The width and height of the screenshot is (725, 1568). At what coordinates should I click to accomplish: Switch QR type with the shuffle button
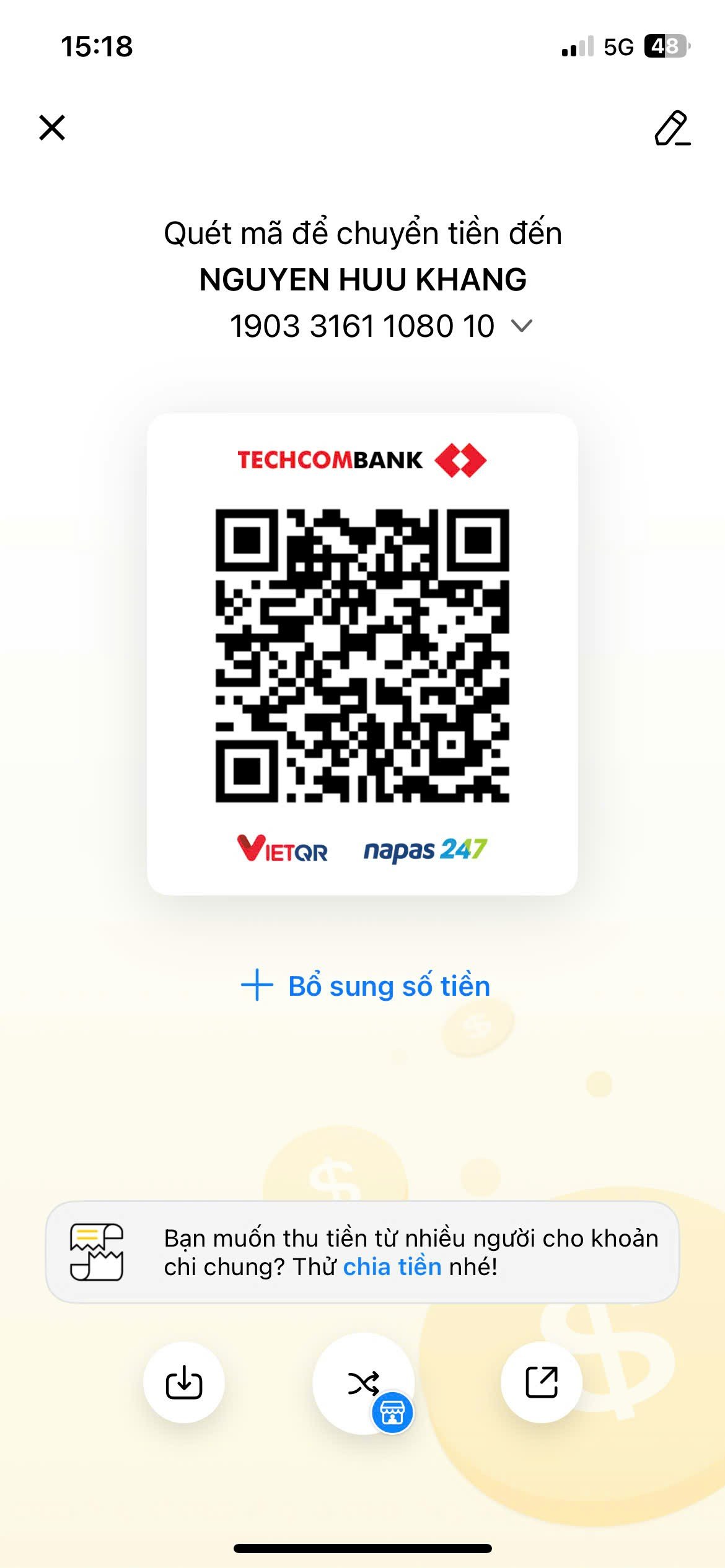[364, 1383]
